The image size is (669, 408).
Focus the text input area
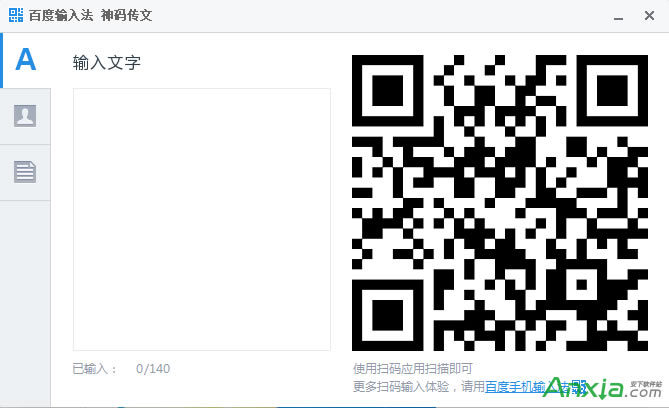pyautogui.click(x=201, y=219)
